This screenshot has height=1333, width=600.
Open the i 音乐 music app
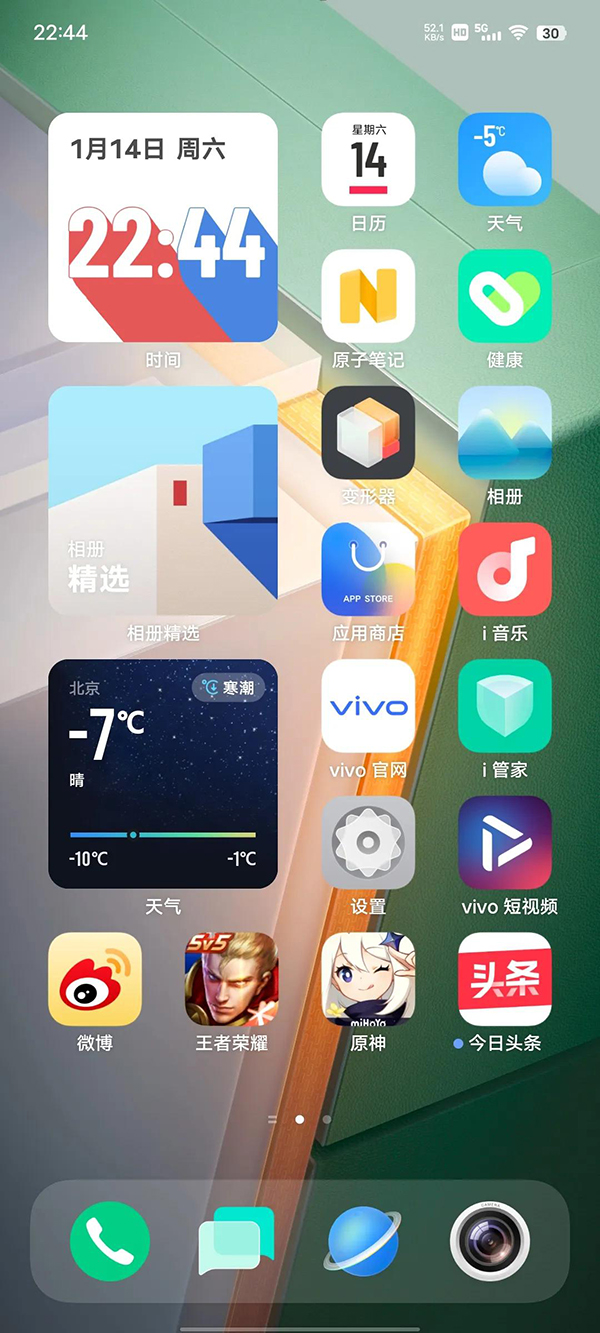(x=505, y=569)
